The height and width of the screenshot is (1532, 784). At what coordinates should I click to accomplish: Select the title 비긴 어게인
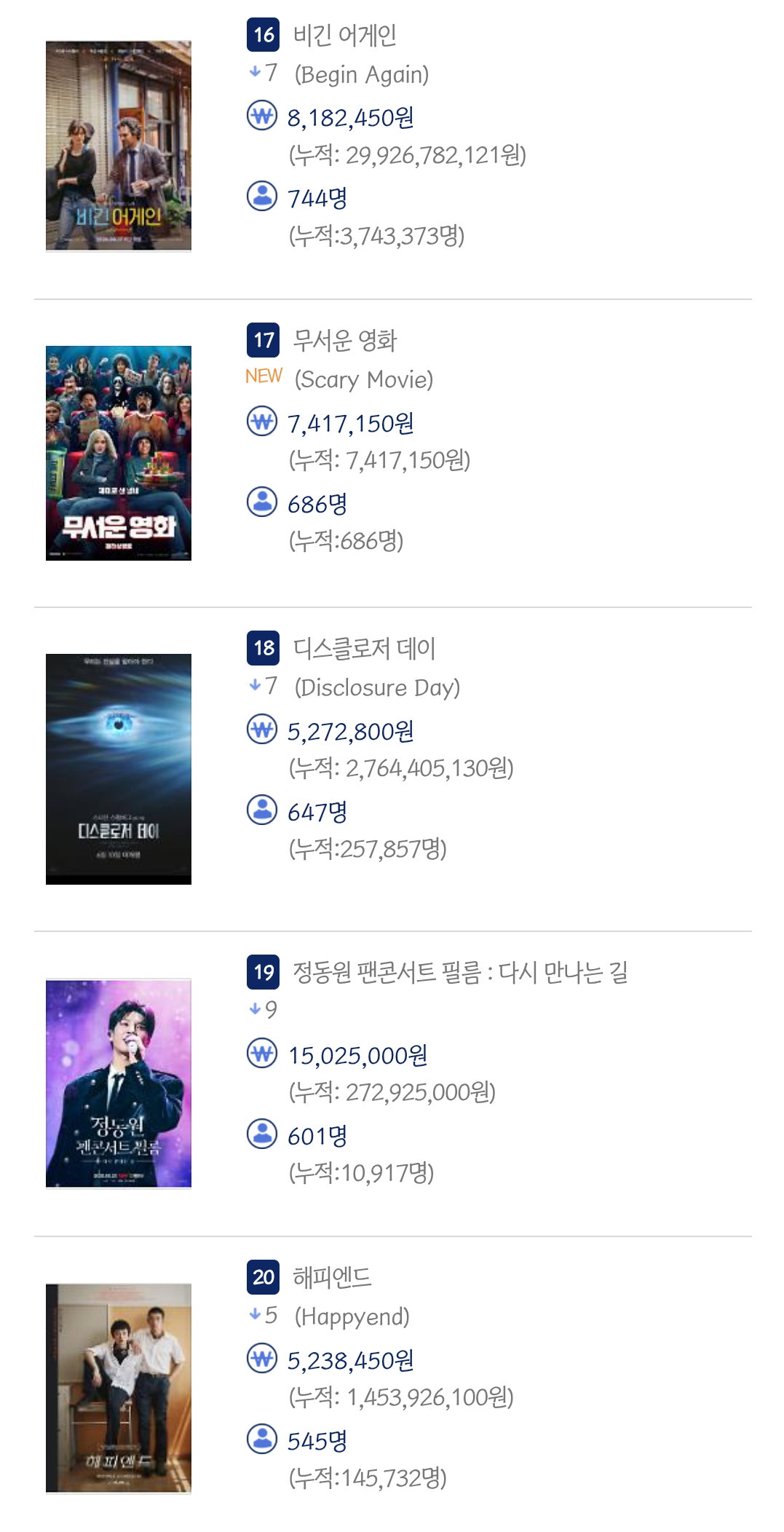(x=344, y=35)
